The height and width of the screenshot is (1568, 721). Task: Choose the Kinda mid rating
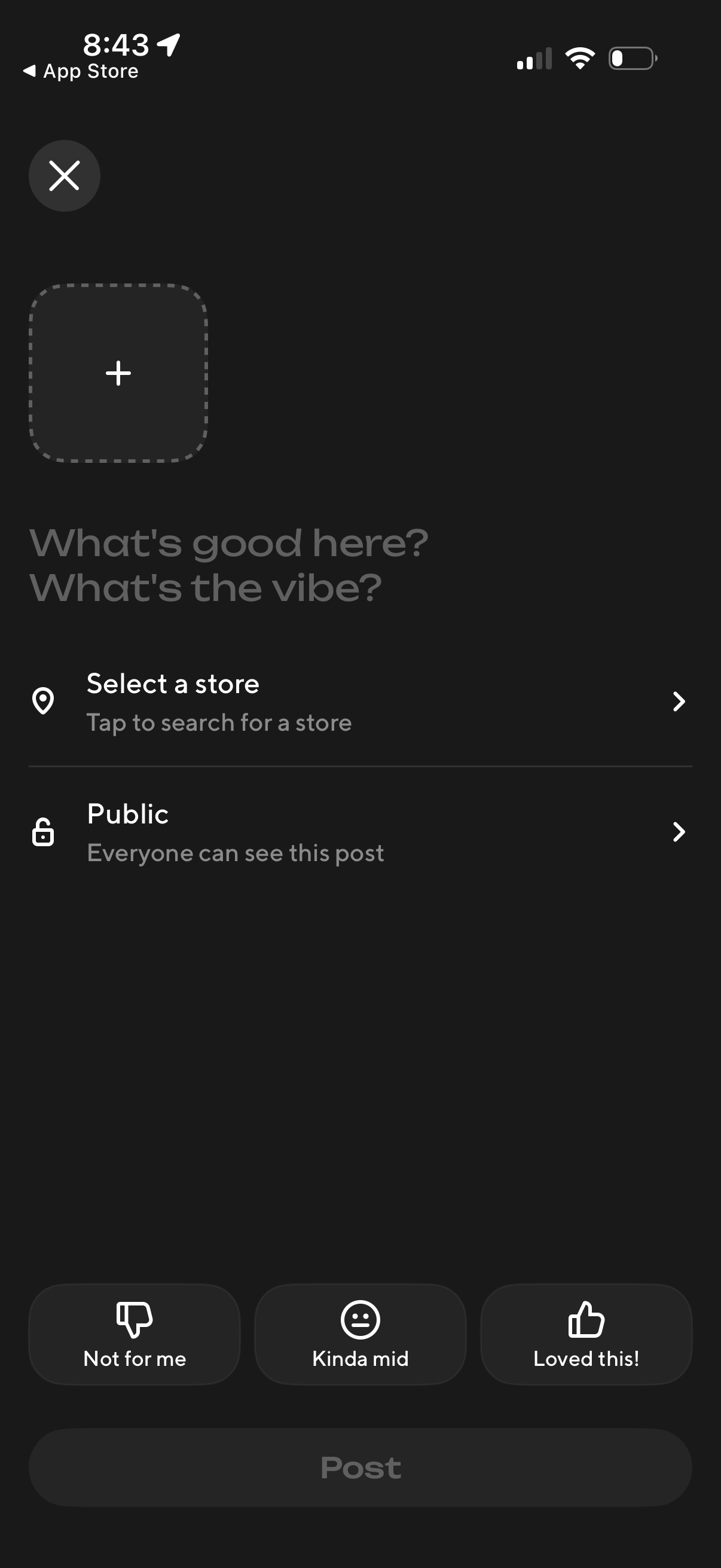click(360, 1334)
